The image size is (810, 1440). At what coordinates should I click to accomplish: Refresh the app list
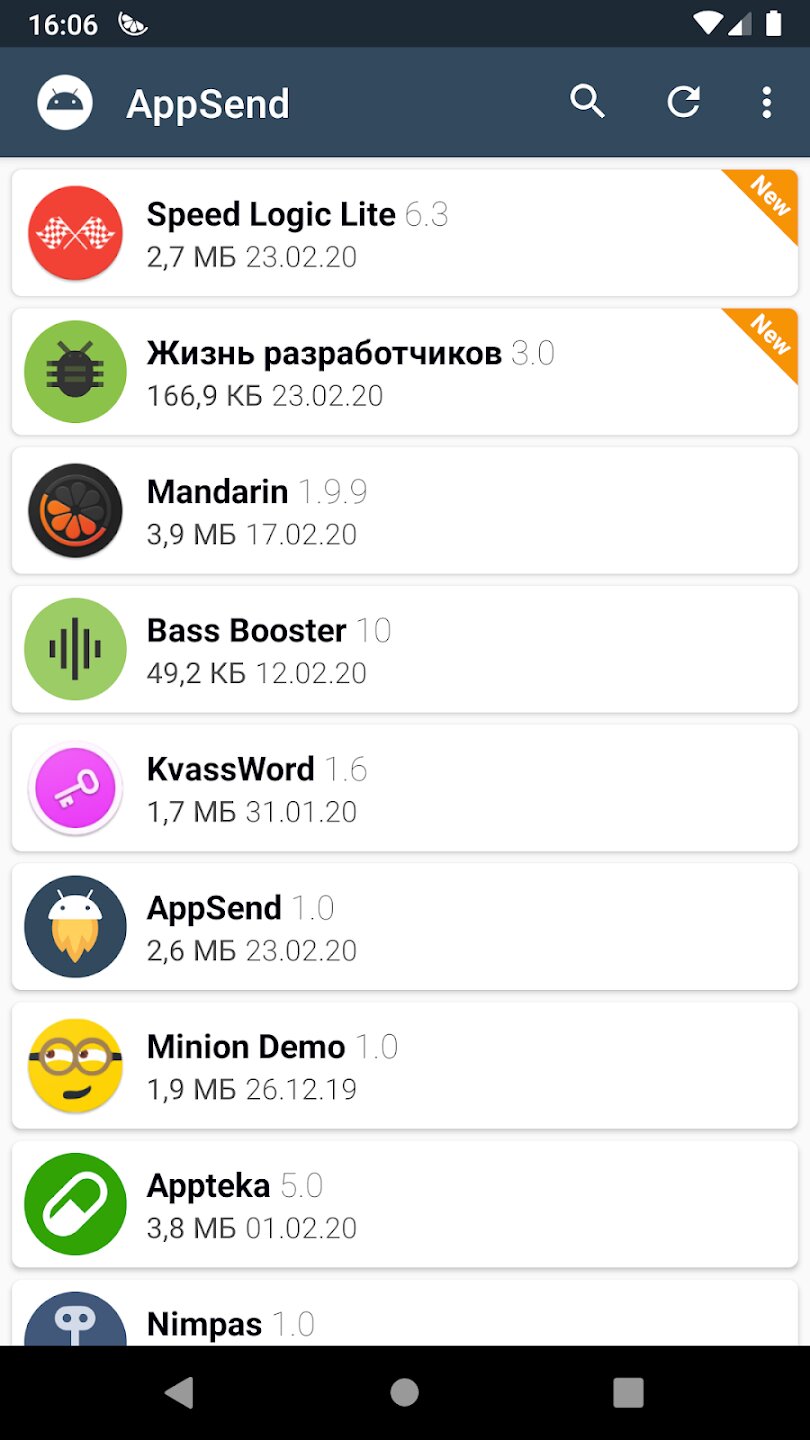[x=684, y=102]
